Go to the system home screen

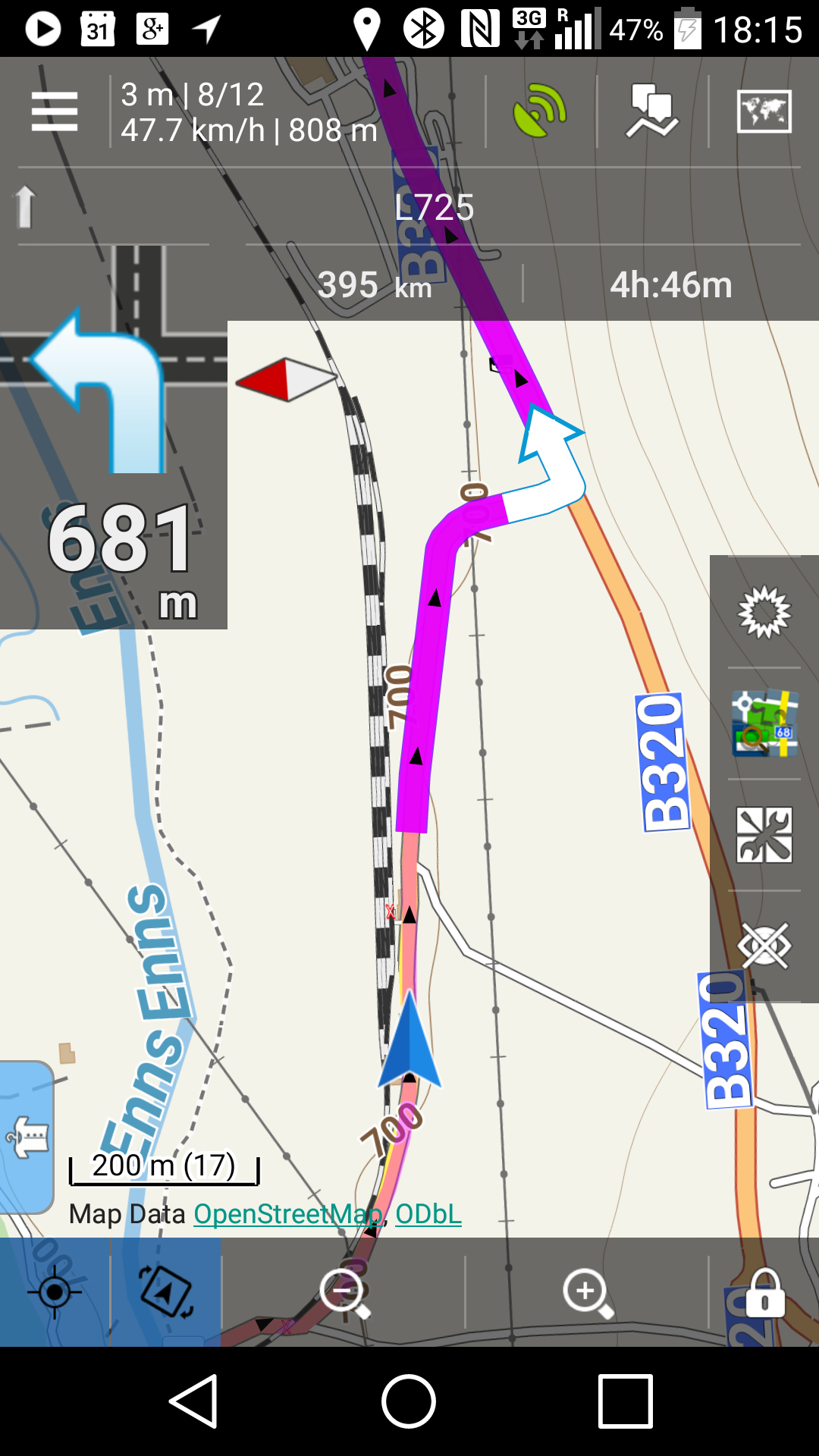click(409, 1401)
